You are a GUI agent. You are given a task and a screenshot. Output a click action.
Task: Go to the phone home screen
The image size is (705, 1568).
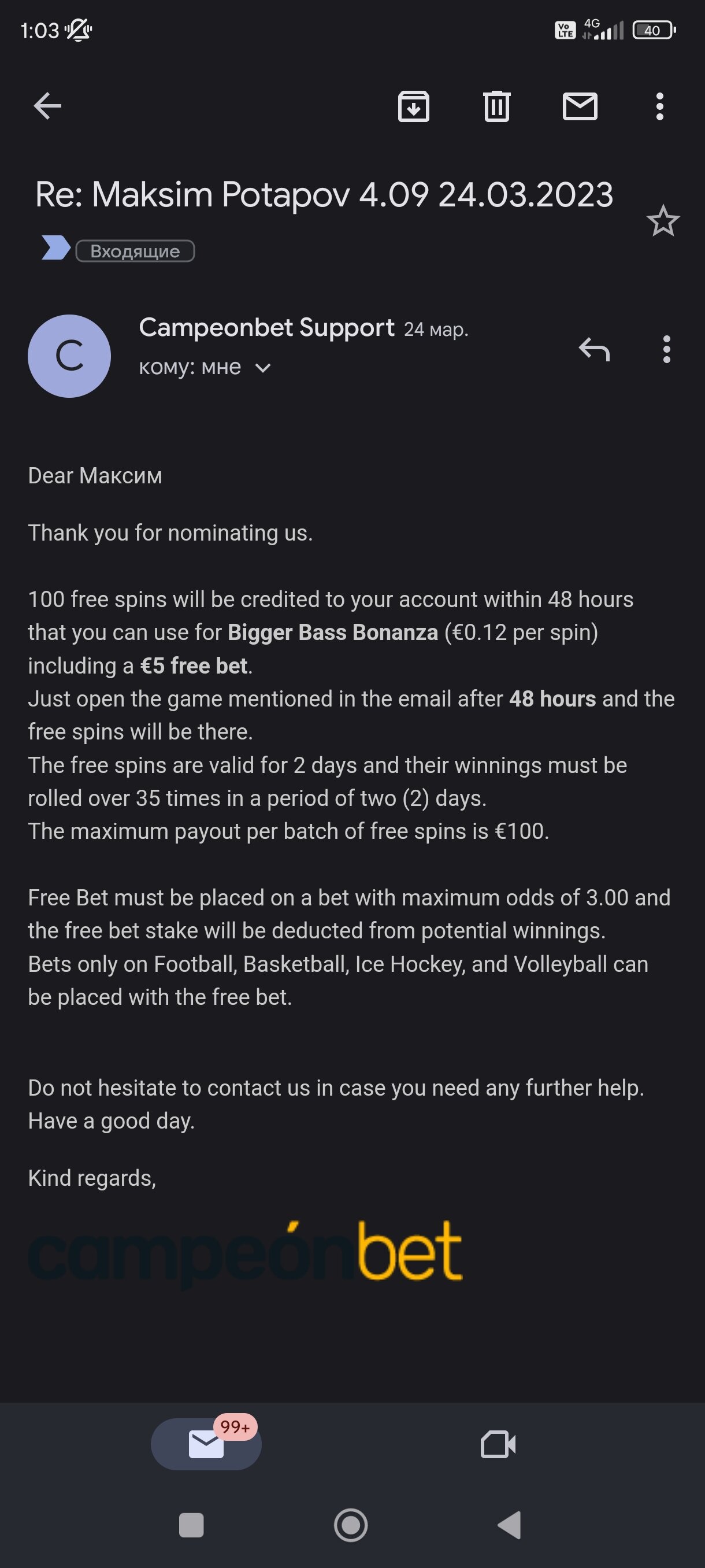tap(351, 1525)
